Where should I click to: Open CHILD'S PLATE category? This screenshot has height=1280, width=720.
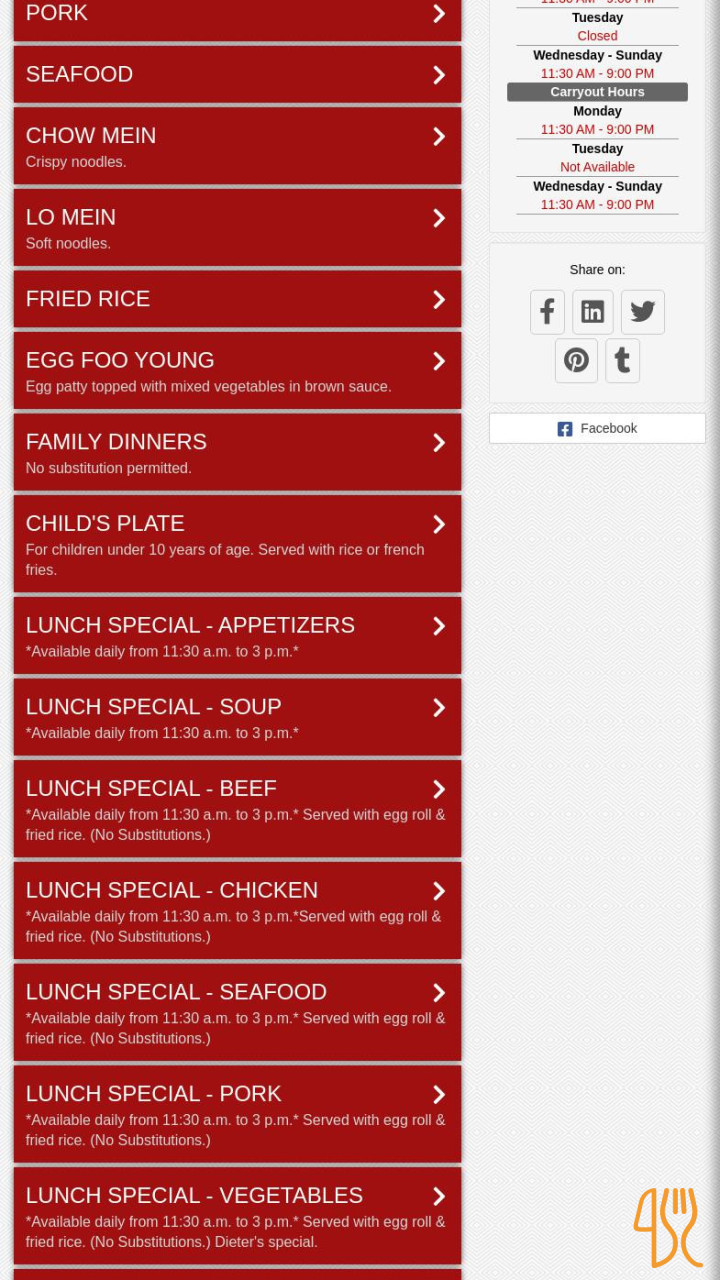coord(237,544)
